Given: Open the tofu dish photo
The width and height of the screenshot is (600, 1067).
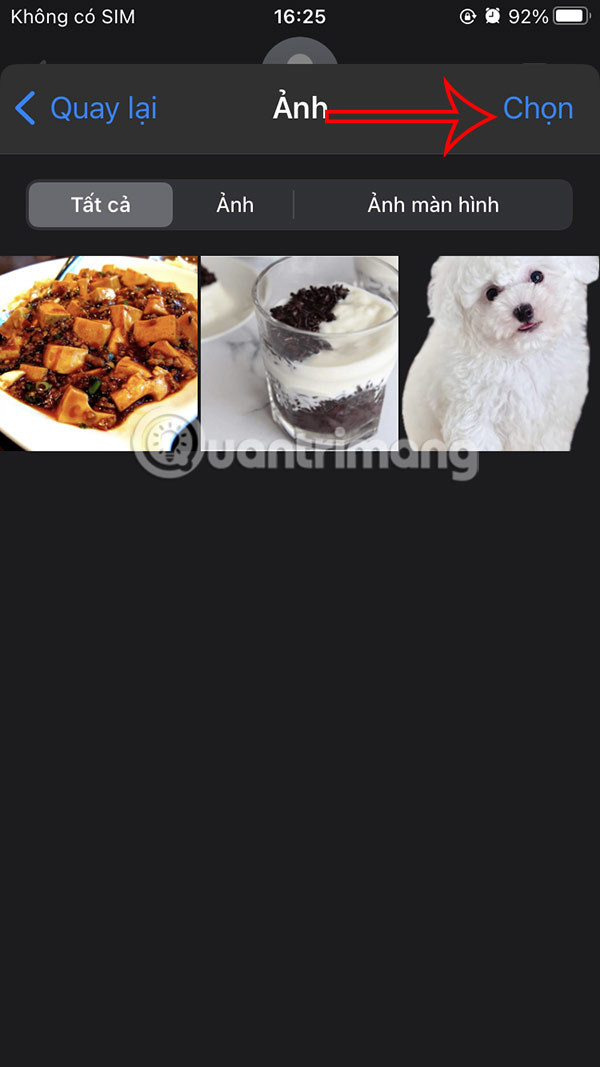Looking at the screenshot, I should point(98,353).
